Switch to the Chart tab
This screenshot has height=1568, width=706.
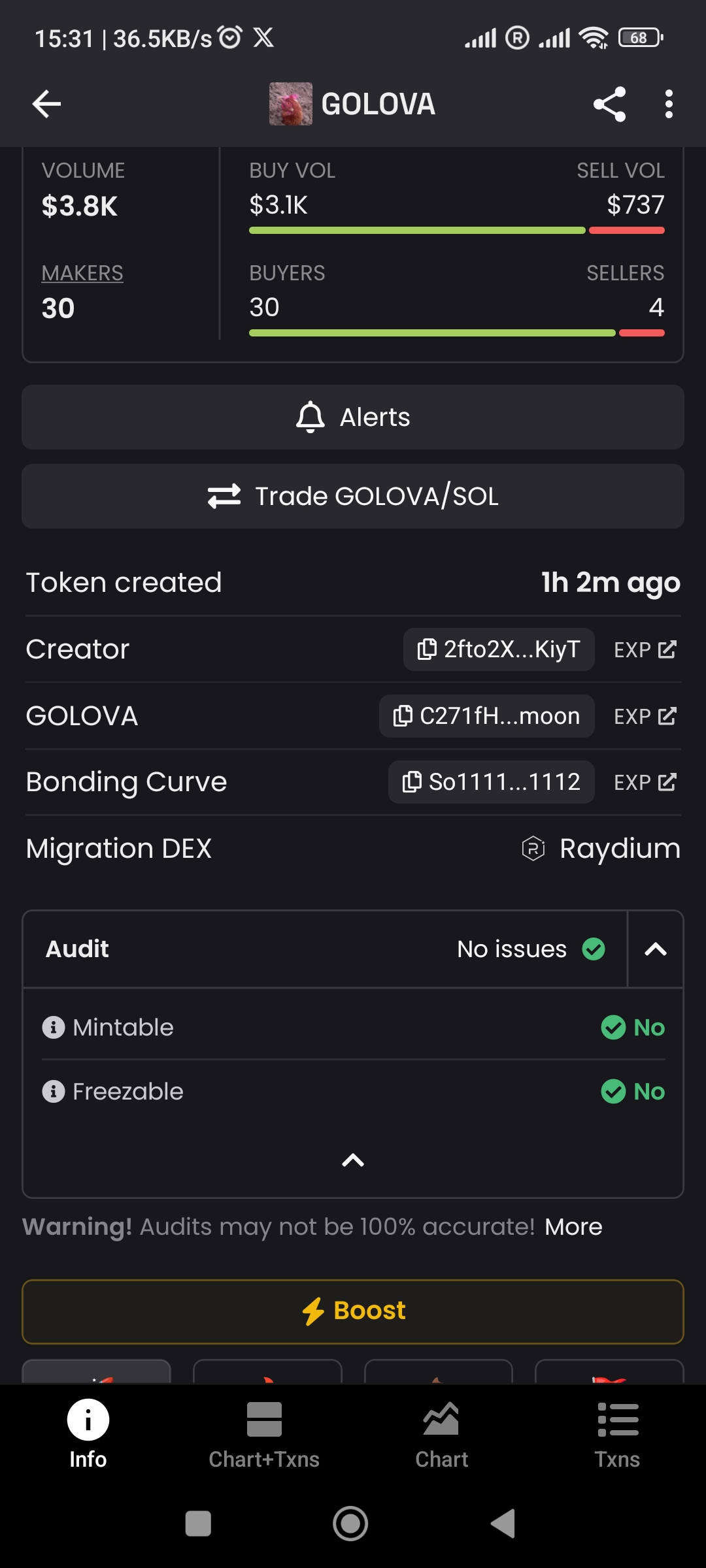pyautogui.click(x=441, y=1433)
